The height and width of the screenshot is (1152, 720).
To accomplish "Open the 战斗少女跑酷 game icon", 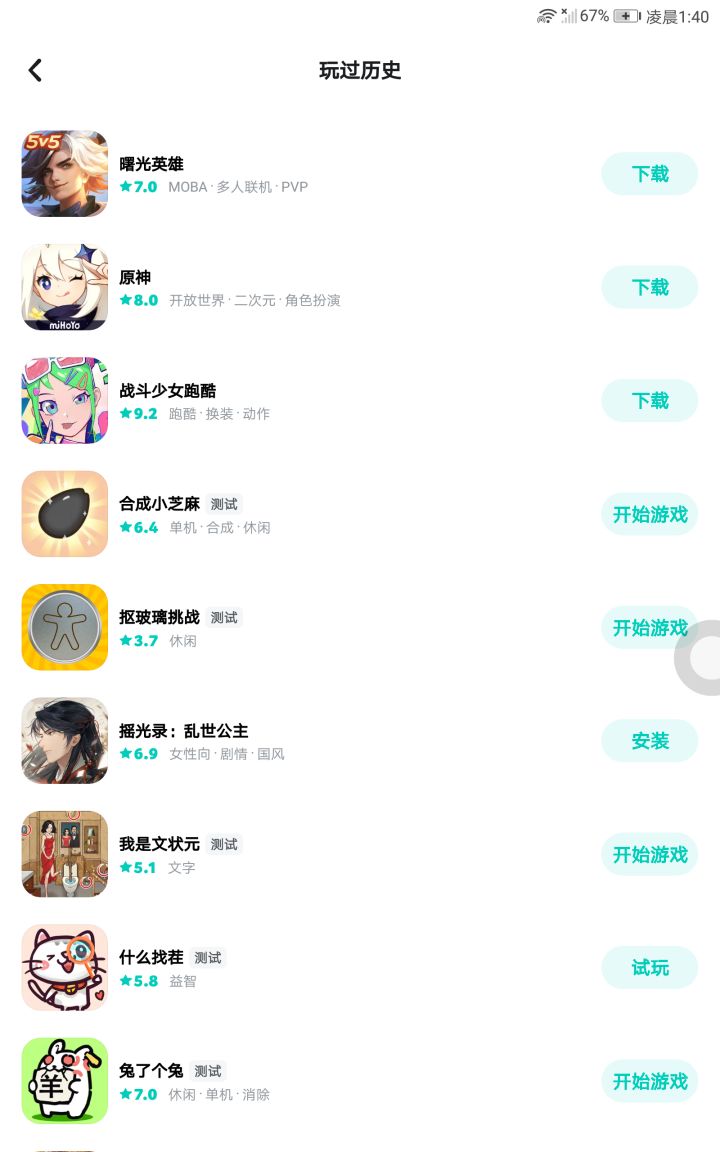I will 64,400.
